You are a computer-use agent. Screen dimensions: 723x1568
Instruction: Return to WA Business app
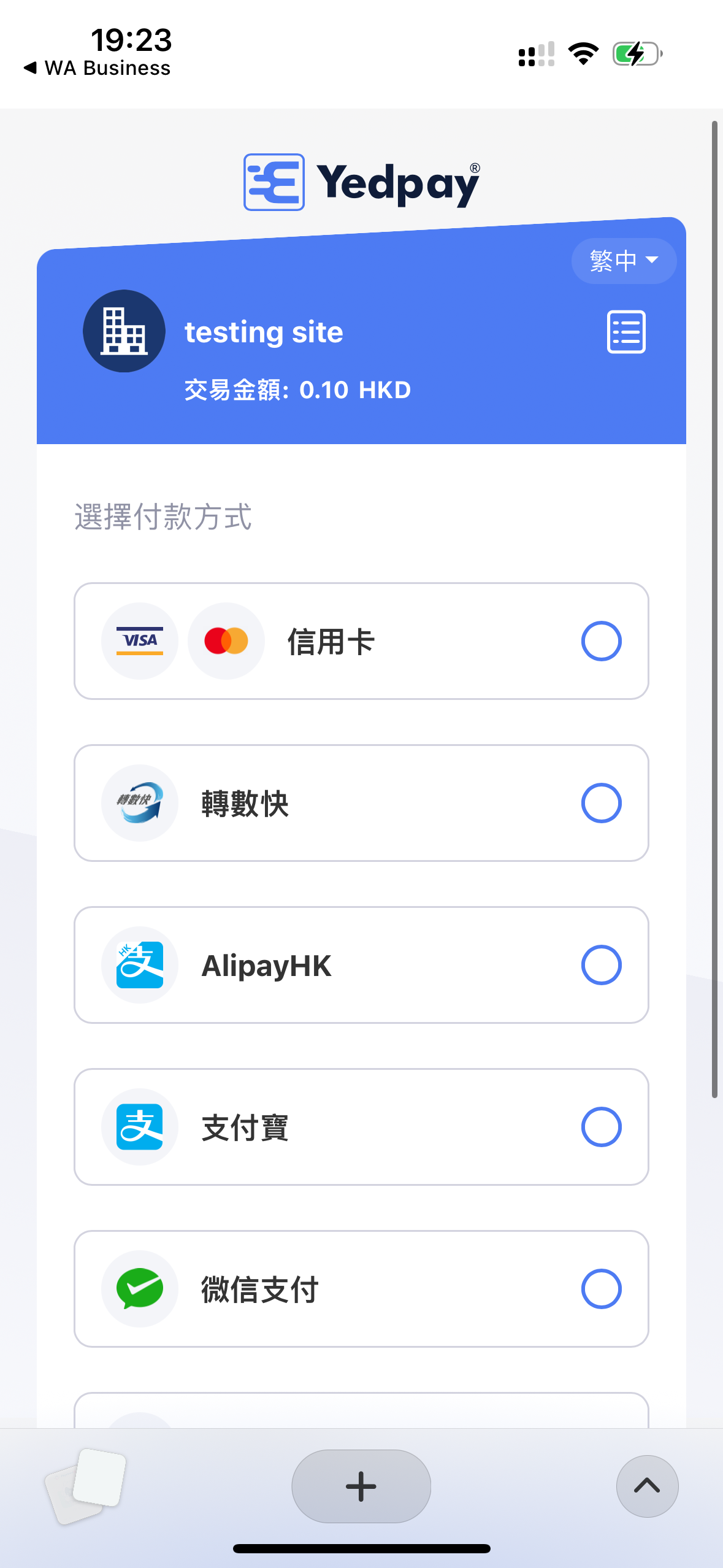pos(97,68)
